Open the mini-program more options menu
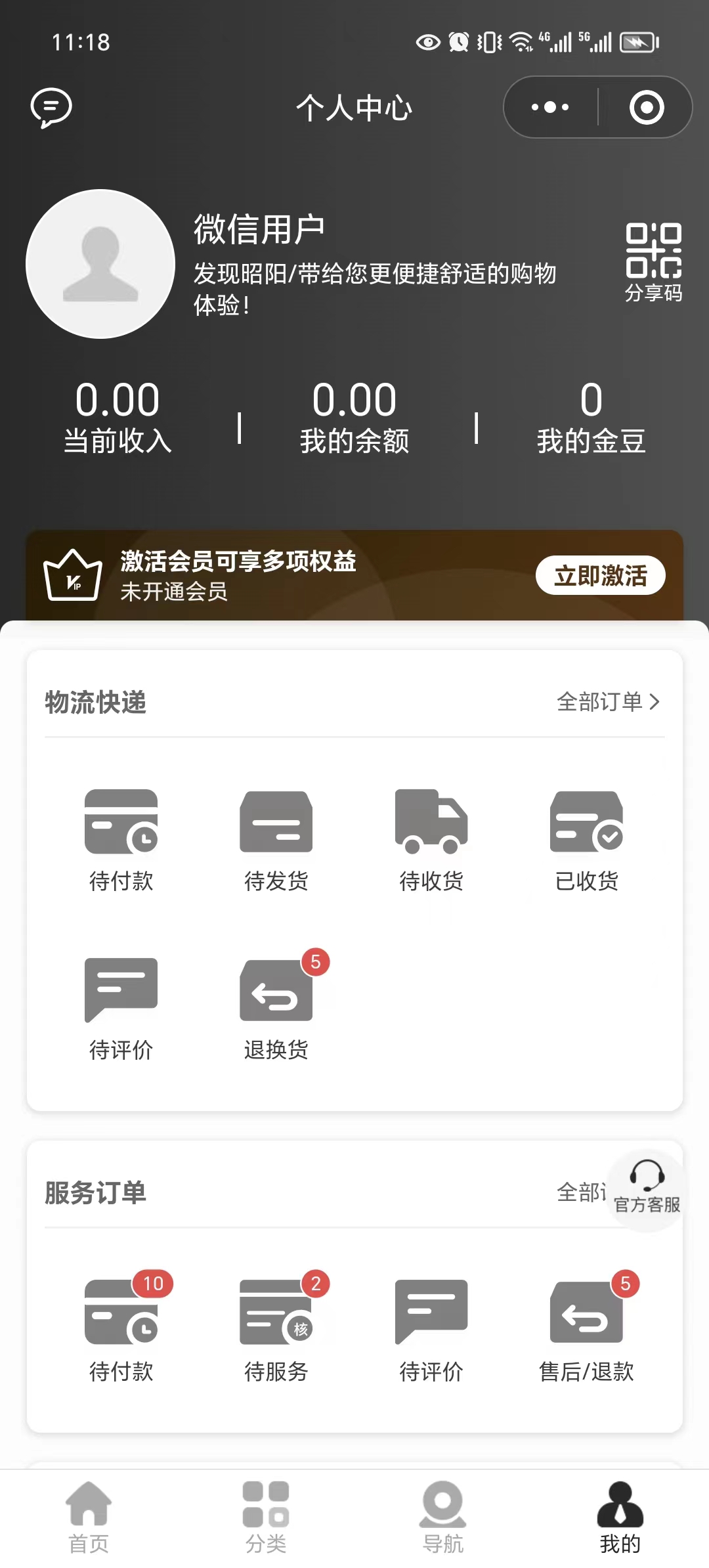 pos(551,107)
